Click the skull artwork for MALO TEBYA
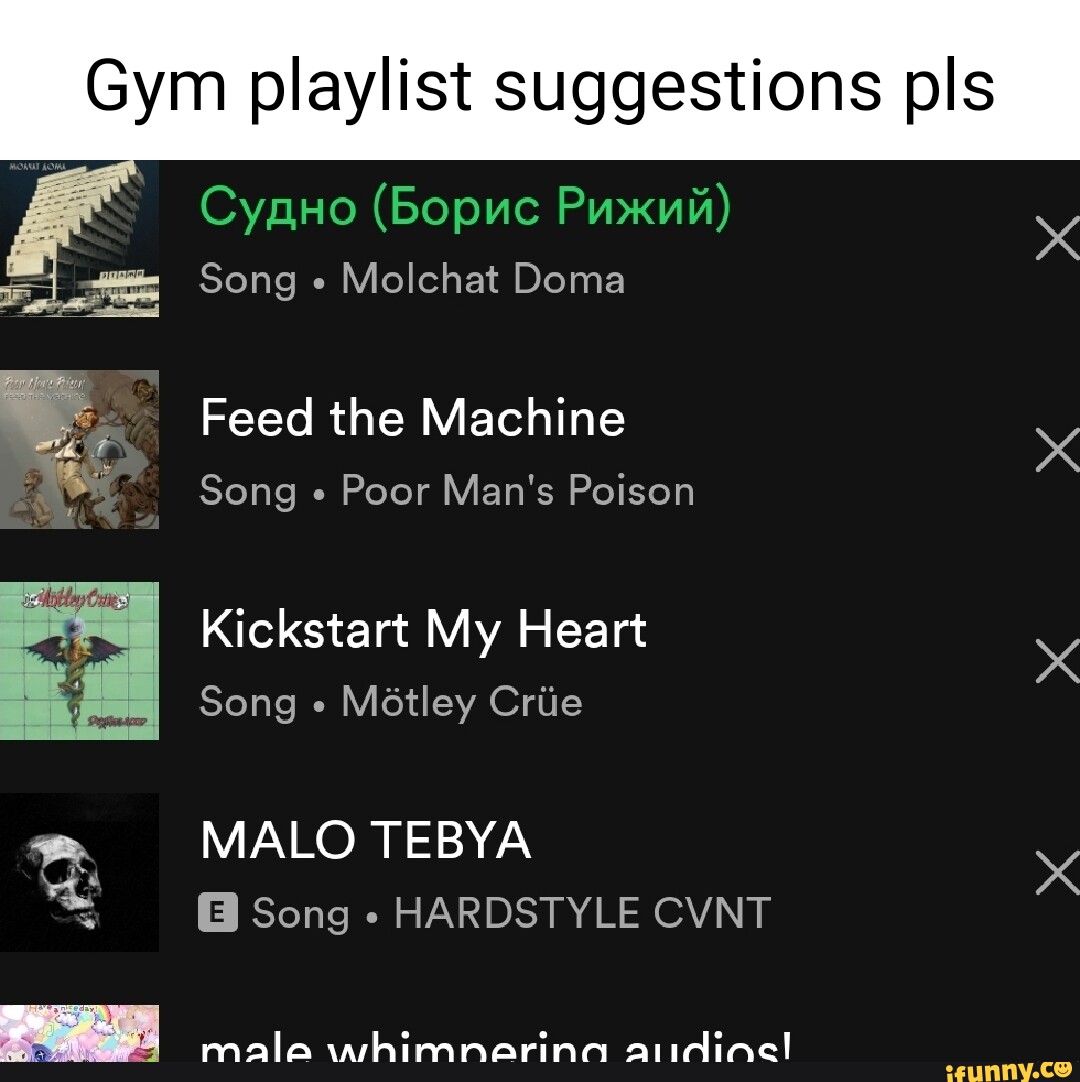 click(x=80, y=872)
